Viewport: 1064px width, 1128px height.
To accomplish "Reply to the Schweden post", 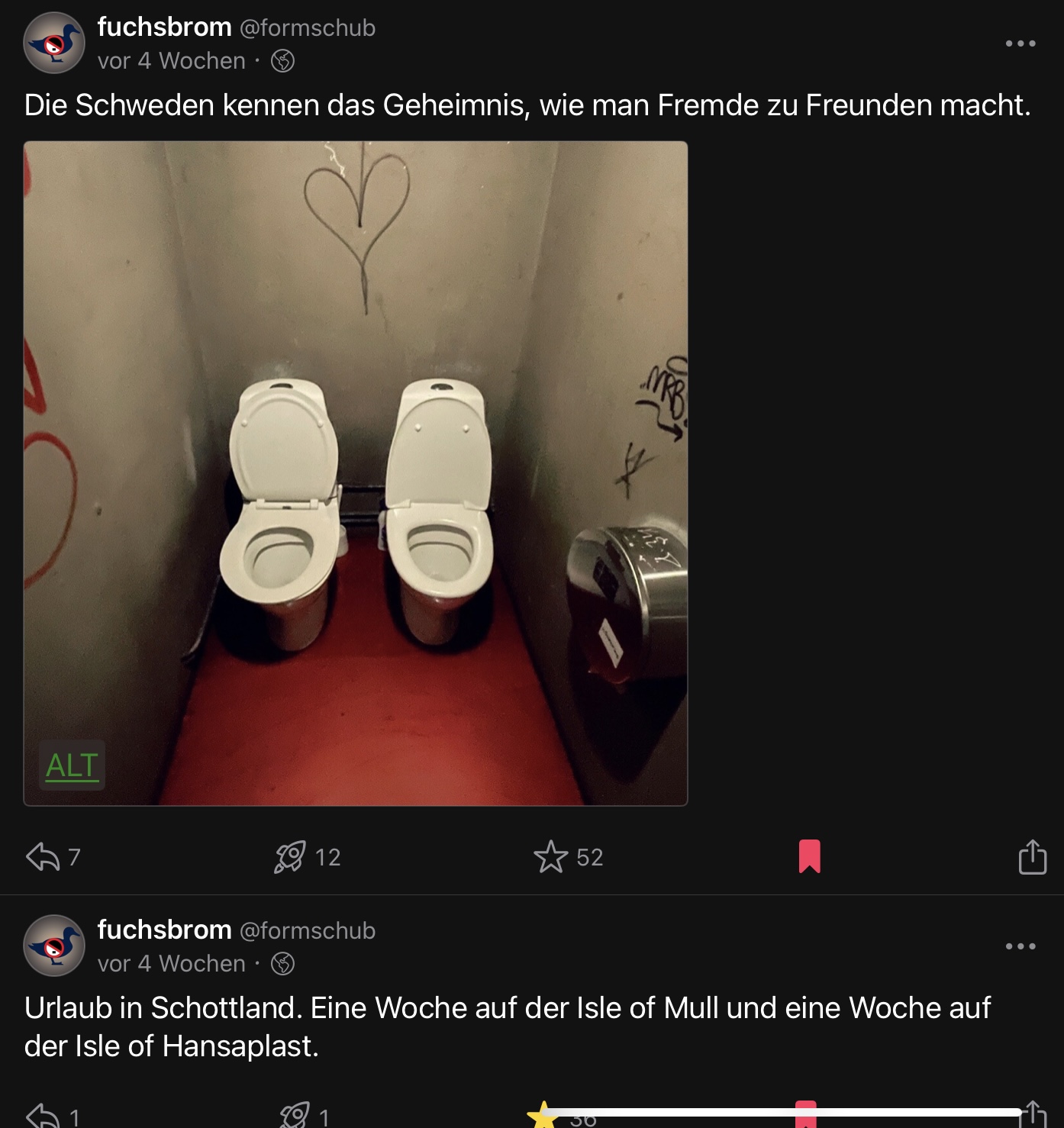I will (43, 856).
